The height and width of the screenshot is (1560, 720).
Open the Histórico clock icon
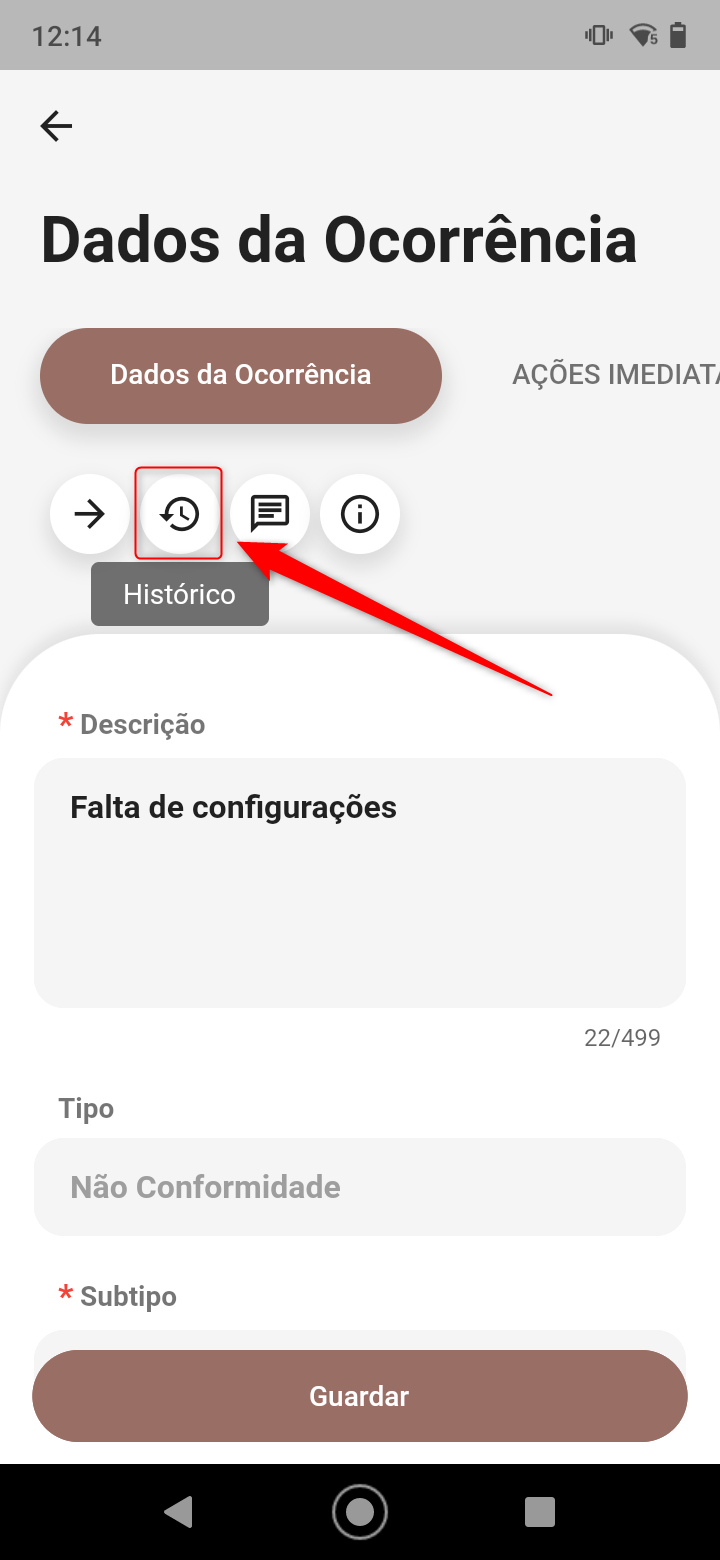tap(180, 514)
